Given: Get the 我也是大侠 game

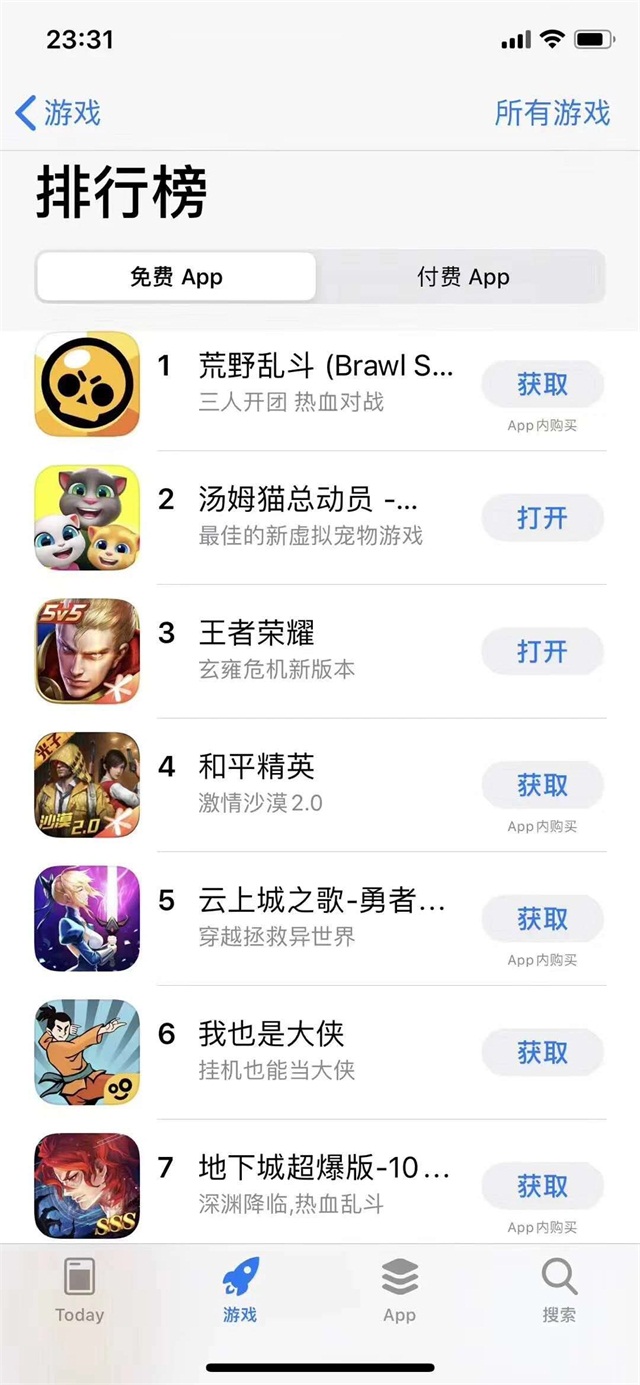Looking at the screenshot, I should coord(543,1053).
